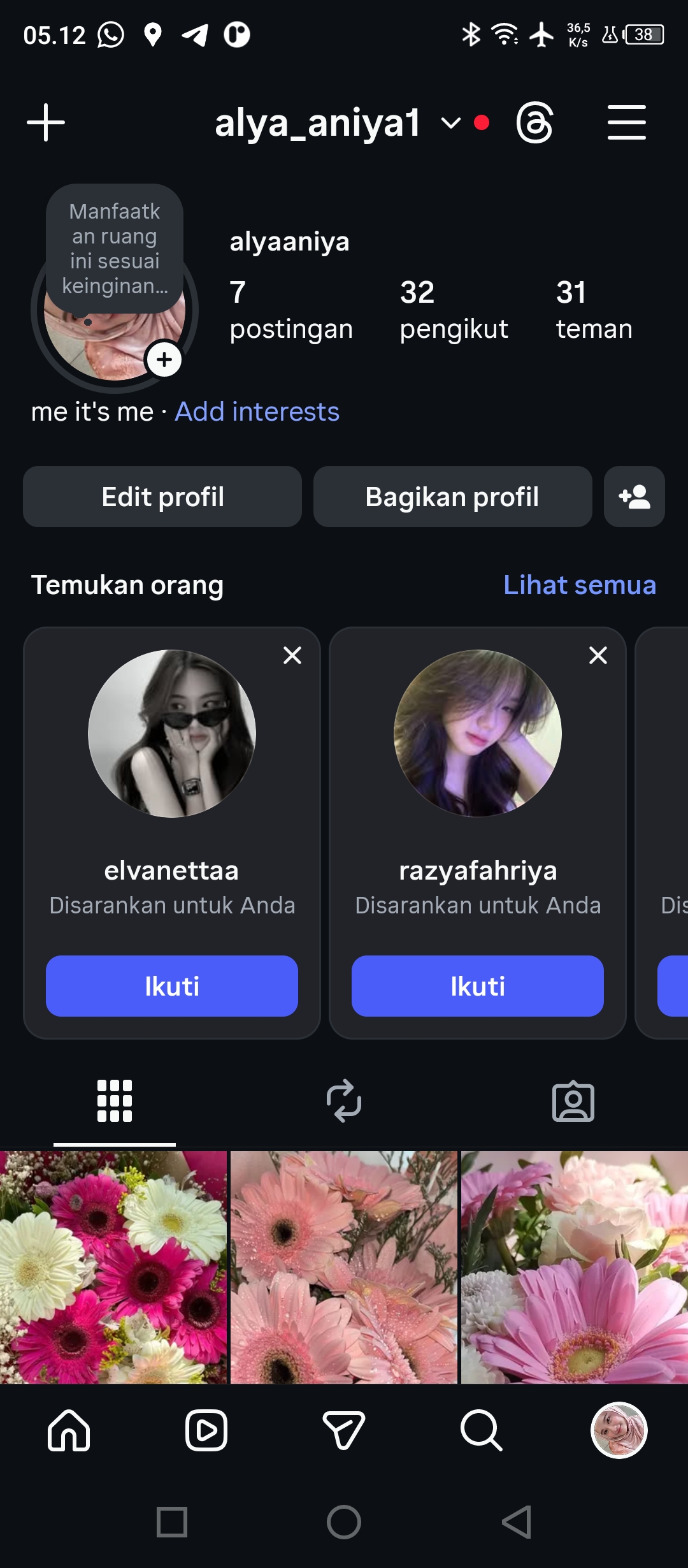Screen dimensions: 688x1568
Task: Follow elvanettaa with Ikuti
Action: (x=172, y=986)
